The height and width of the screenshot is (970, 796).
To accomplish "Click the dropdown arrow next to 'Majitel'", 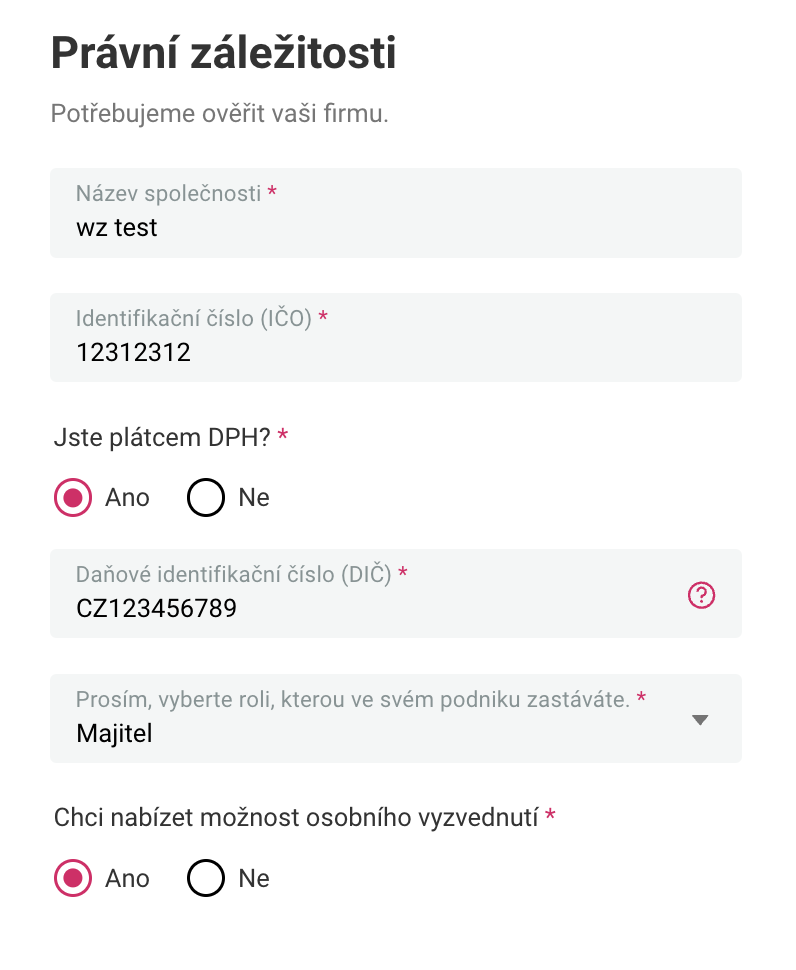I will tap(700, 718).
